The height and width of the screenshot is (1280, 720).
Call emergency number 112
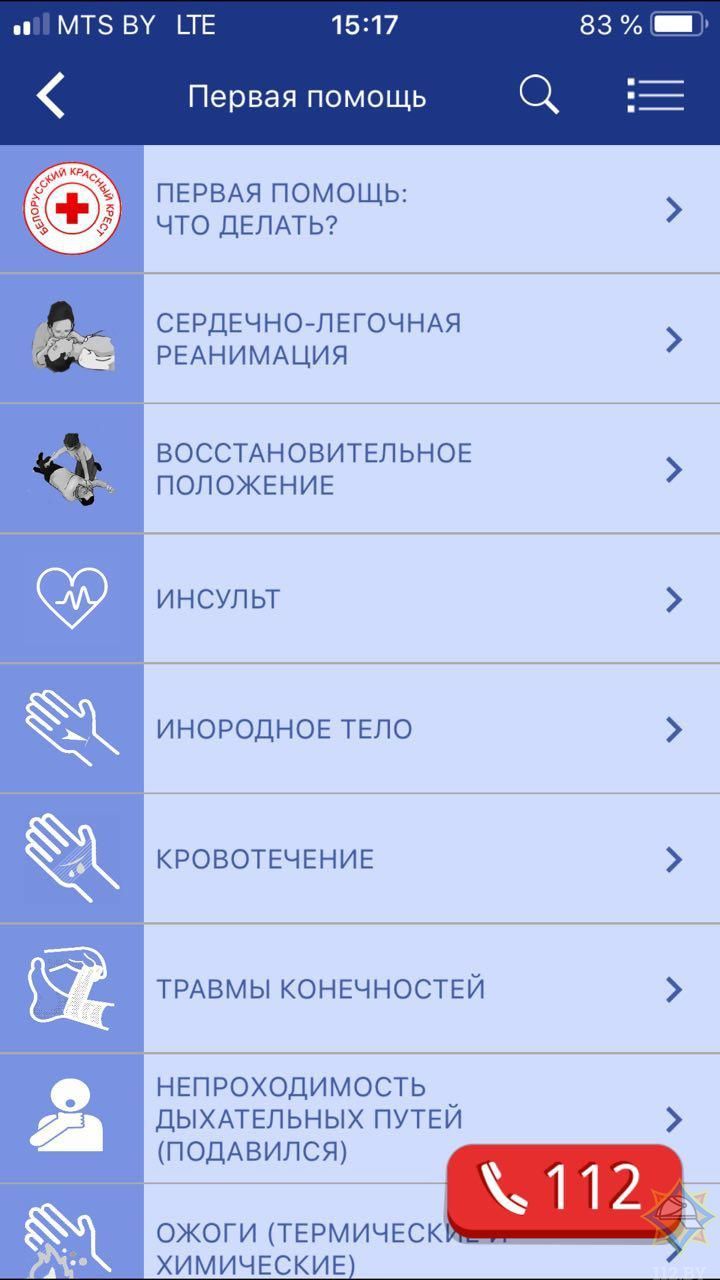point(565,1189)
